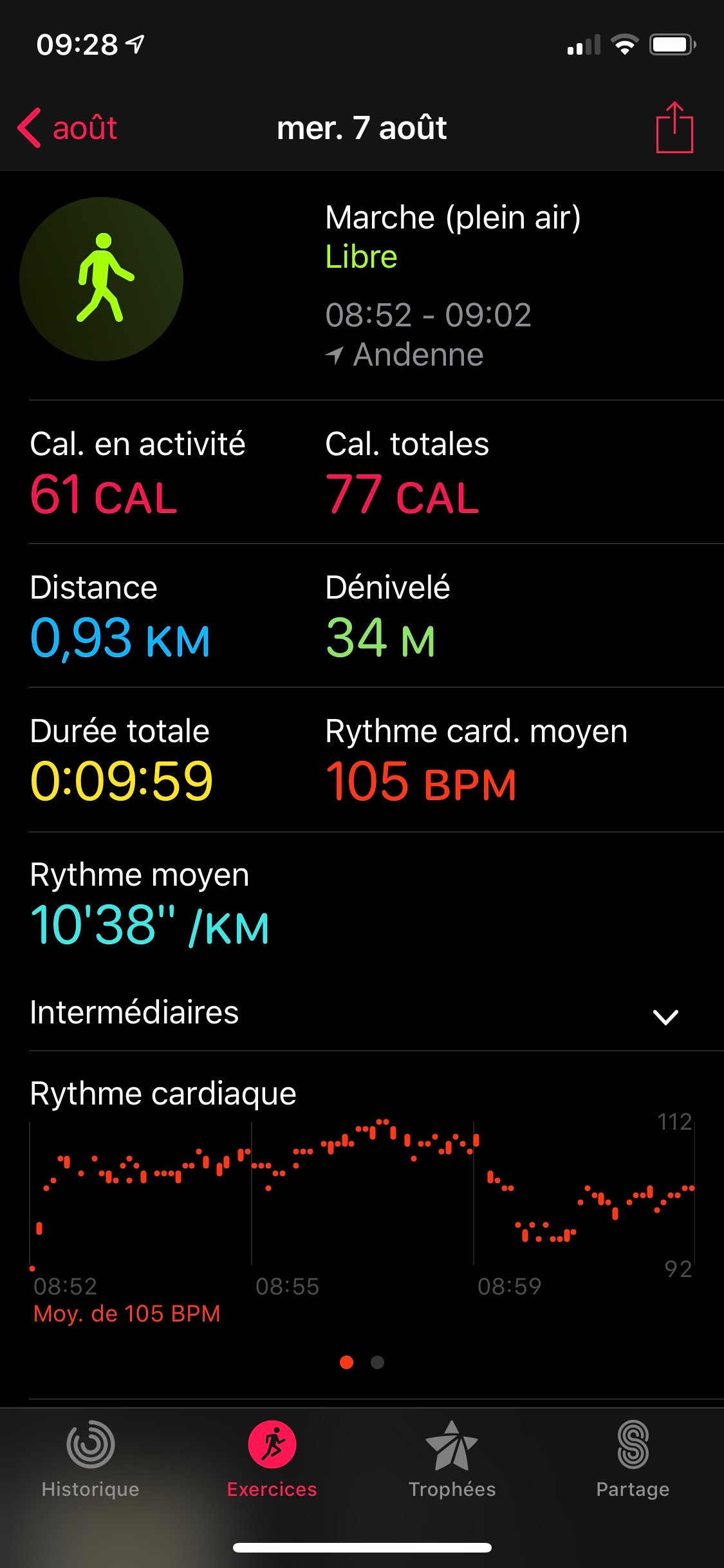724x1568 pixels.
Task: Switch to the Trophées tab
Action: click(452, 1460)
